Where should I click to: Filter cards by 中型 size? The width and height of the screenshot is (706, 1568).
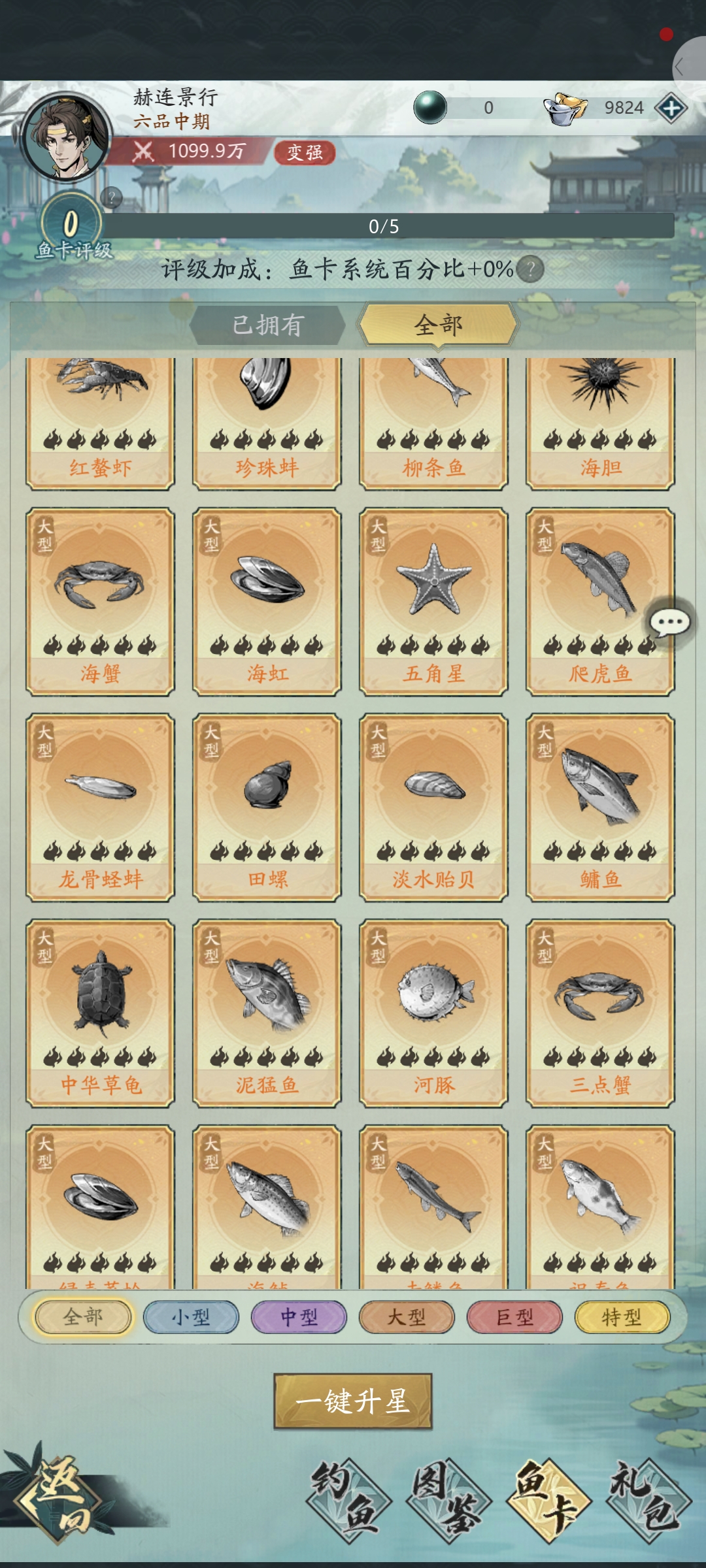pos(299,1316)
